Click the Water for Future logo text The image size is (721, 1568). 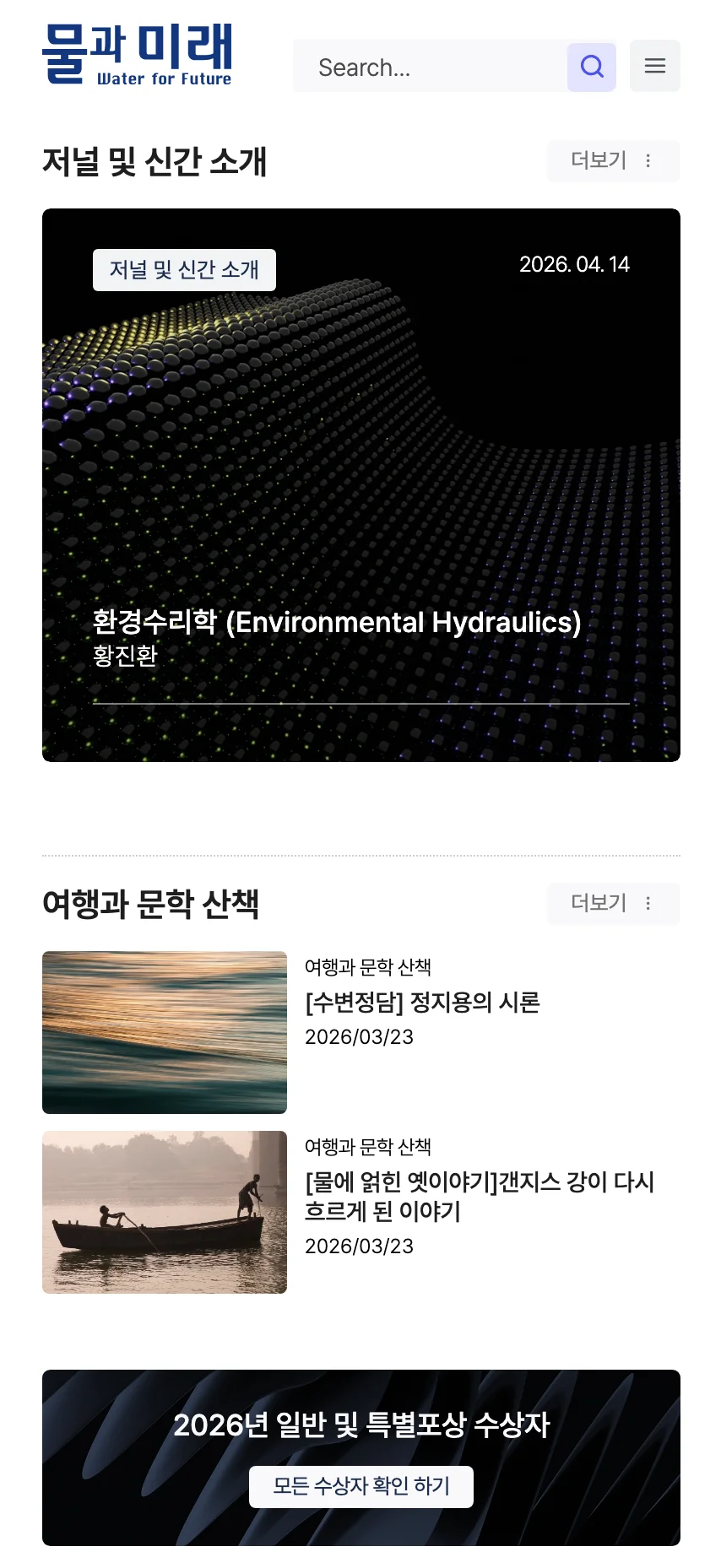pyautogui.click(x=164, y=79)
